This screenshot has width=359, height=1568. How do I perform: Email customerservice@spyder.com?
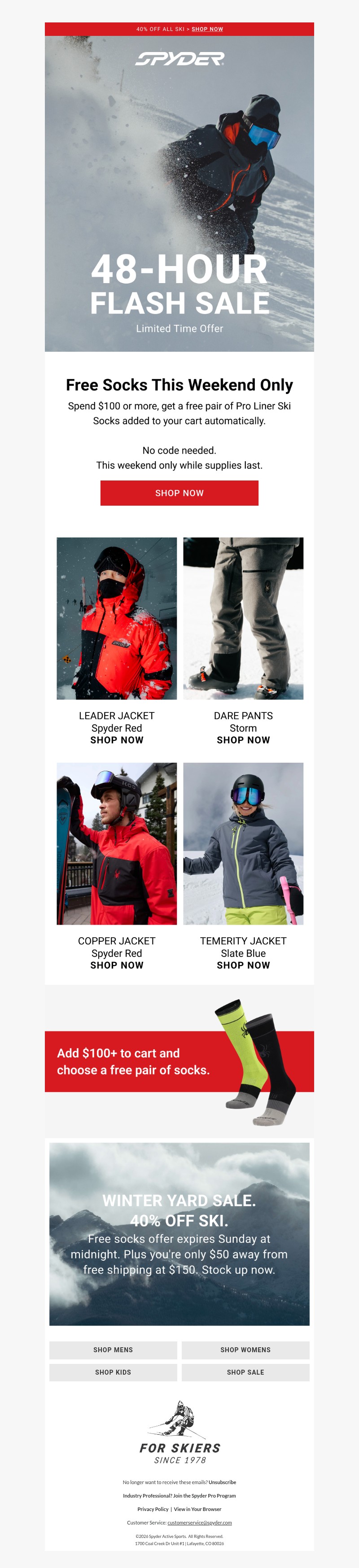tap(200, 1522)
